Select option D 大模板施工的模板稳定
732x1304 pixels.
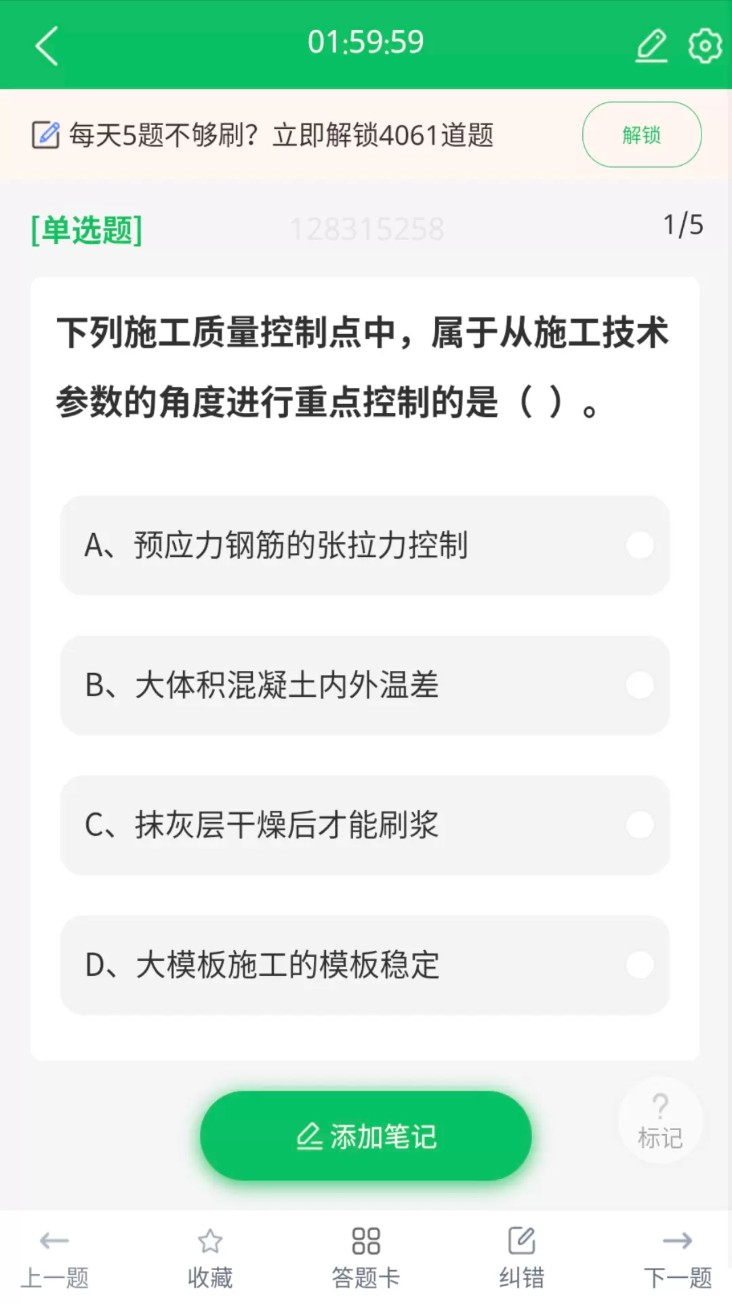[365, 965]
